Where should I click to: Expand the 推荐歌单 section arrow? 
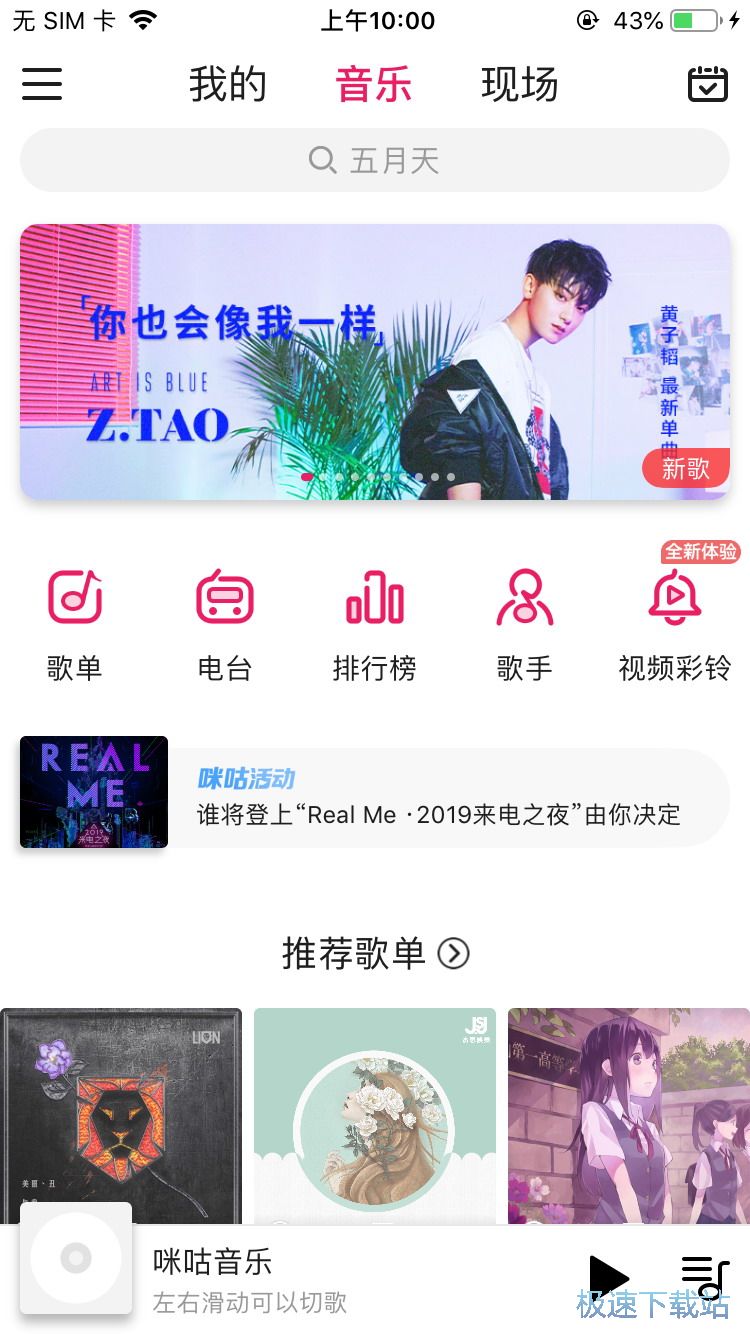tap(454, 954)
